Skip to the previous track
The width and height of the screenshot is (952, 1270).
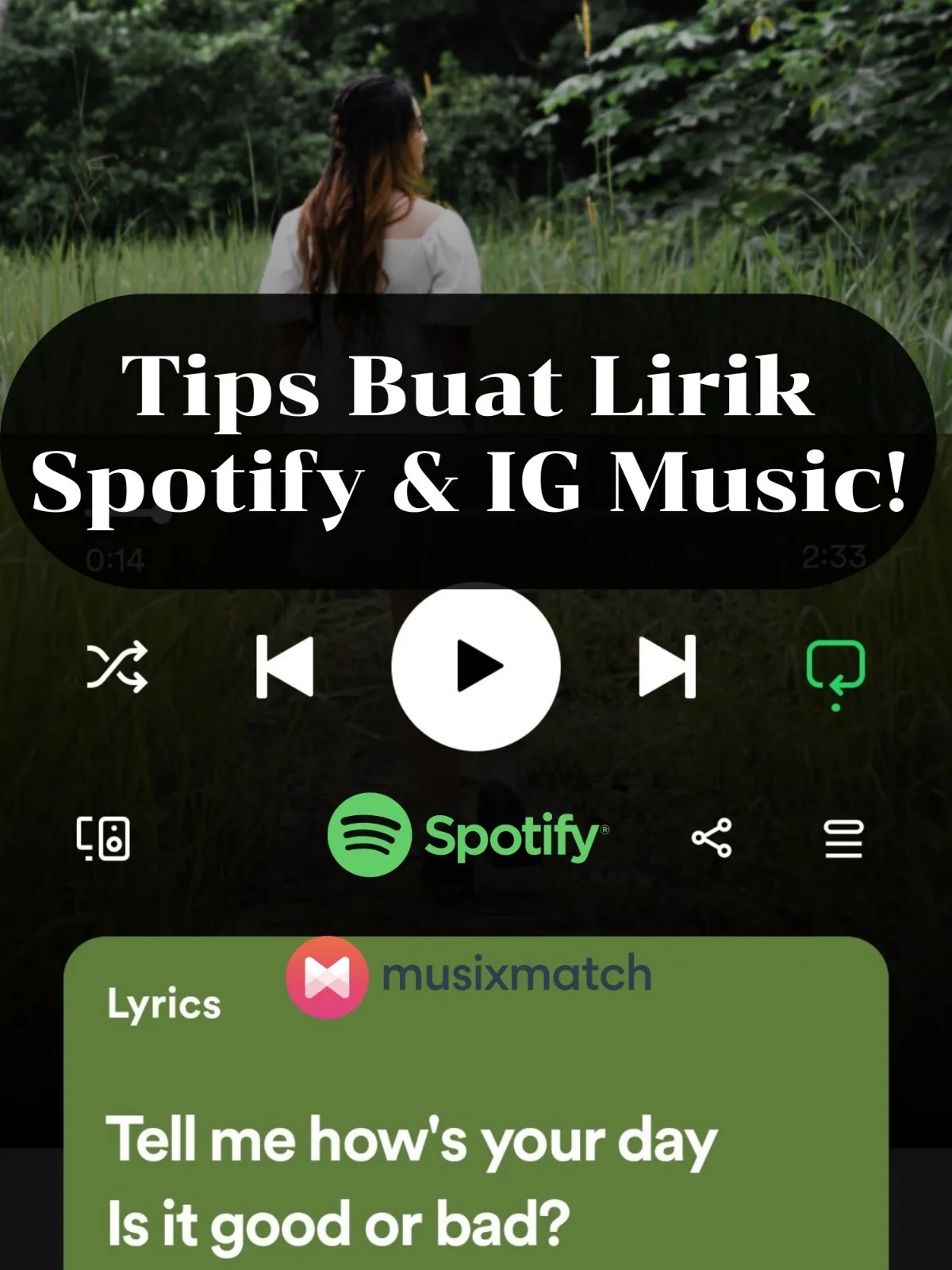click(x=287, y=667)
